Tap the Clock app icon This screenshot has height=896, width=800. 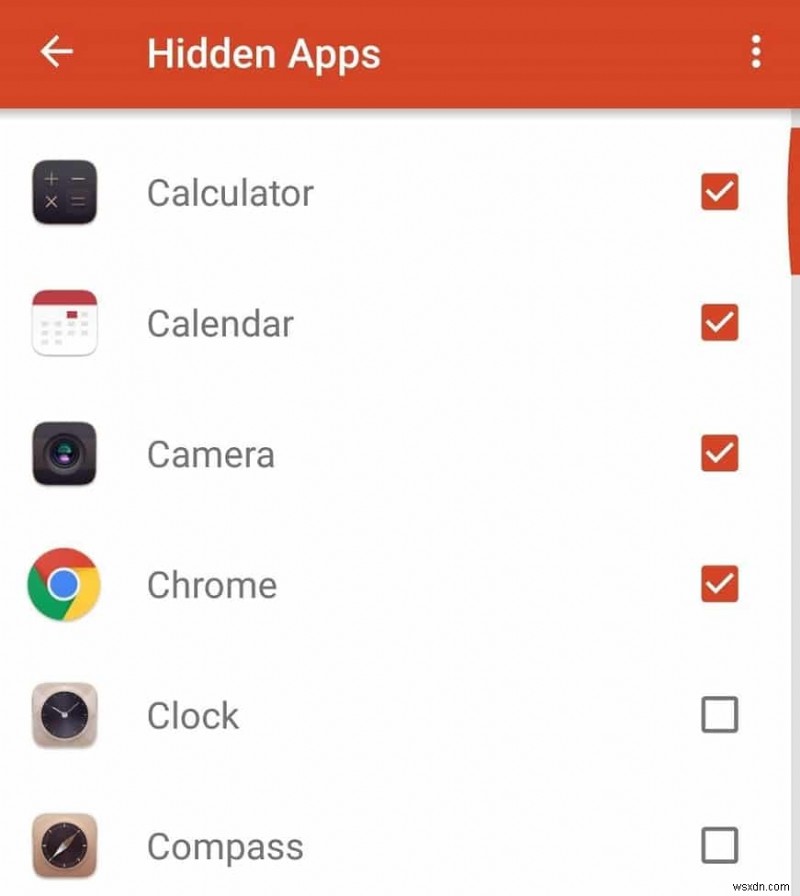coord(64,716)
